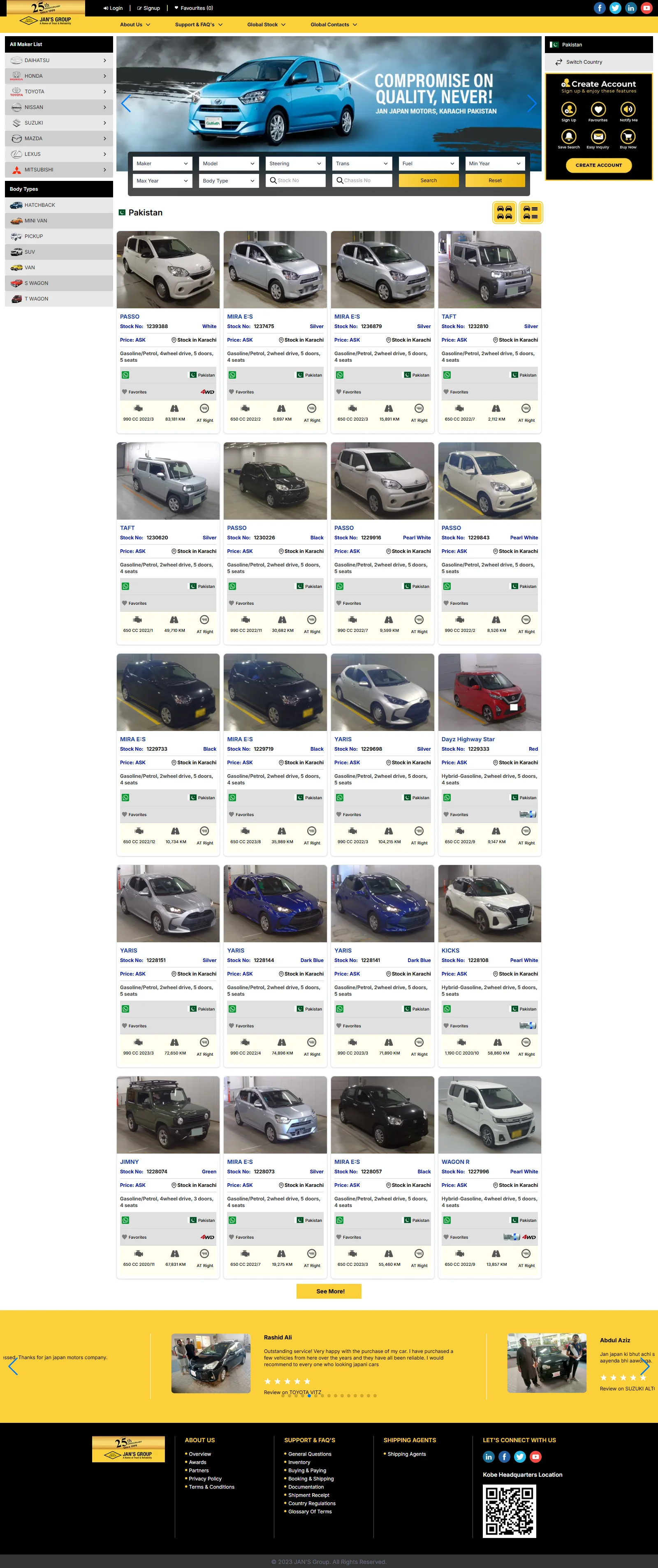Viewport: 658px width, 1568px height.
Task: Tap Switch Country
Action: [x=583, y=62]
